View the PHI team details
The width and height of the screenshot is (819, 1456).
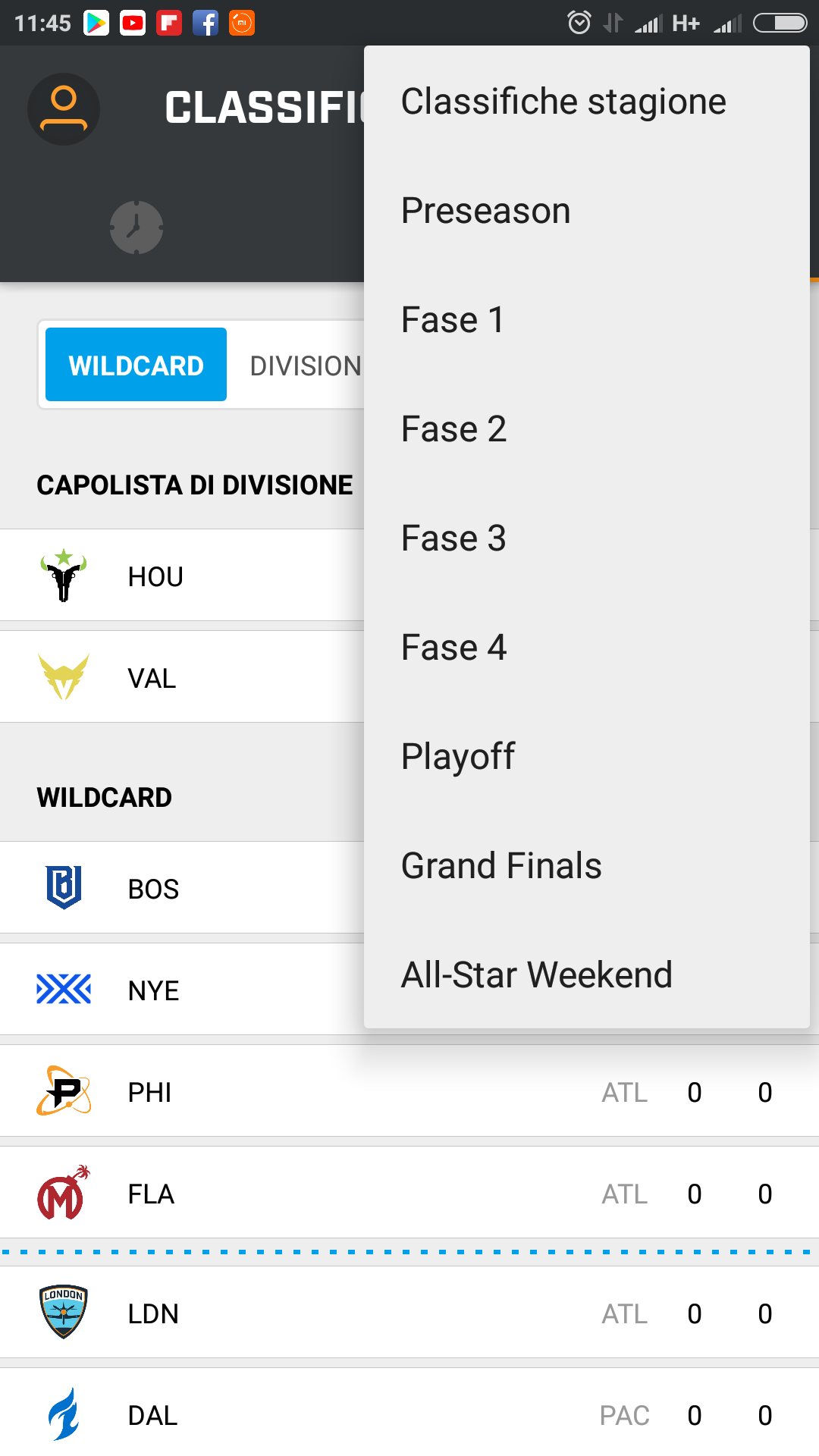(x=409, y=1090)
